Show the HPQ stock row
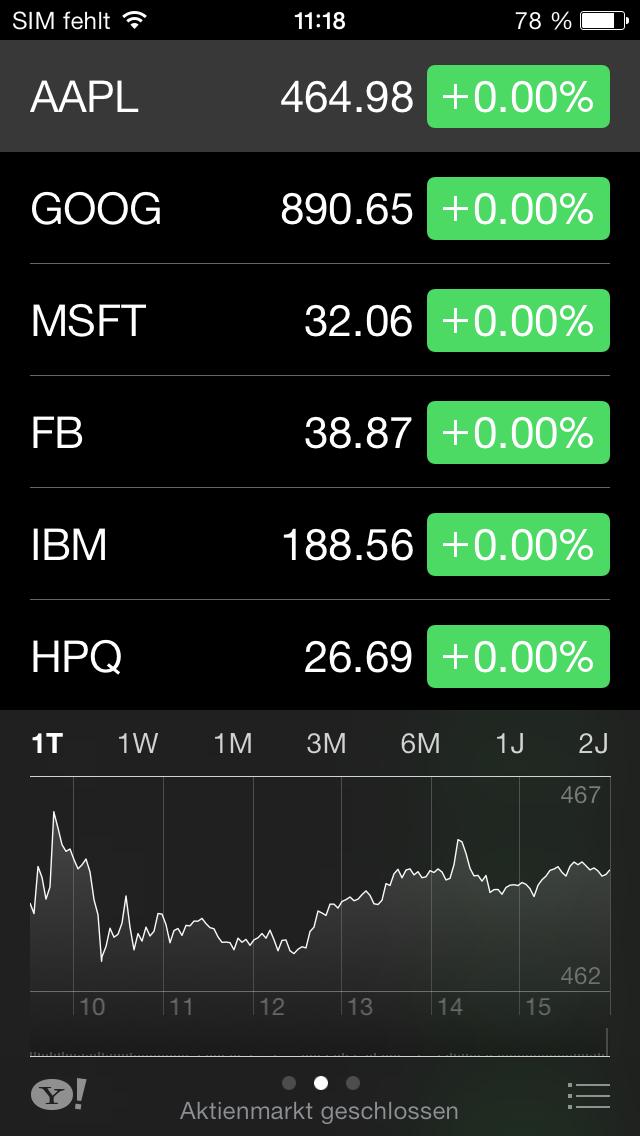Viewport: 640px width, 1136px height. point(320,656)
